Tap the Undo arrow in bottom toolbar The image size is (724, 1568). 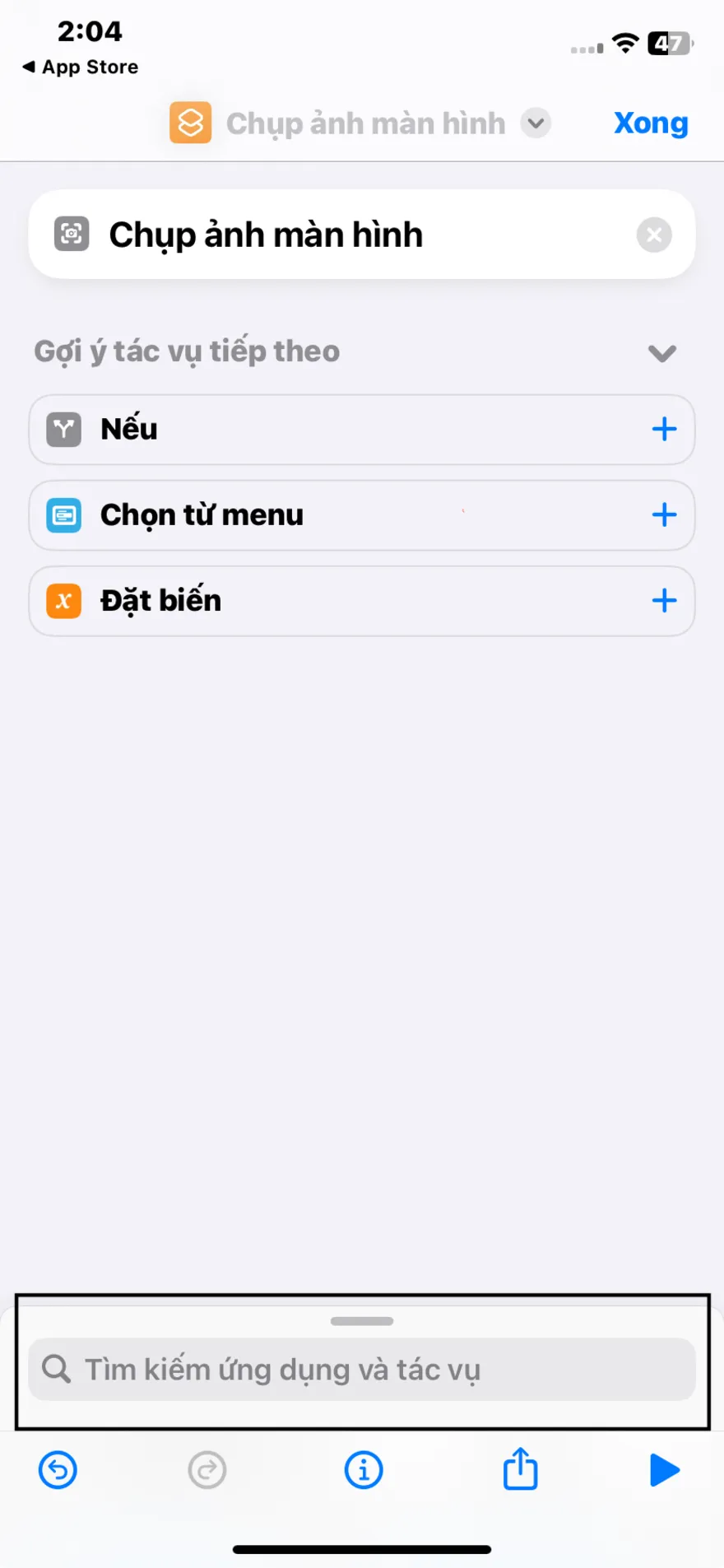point(57,1470)
